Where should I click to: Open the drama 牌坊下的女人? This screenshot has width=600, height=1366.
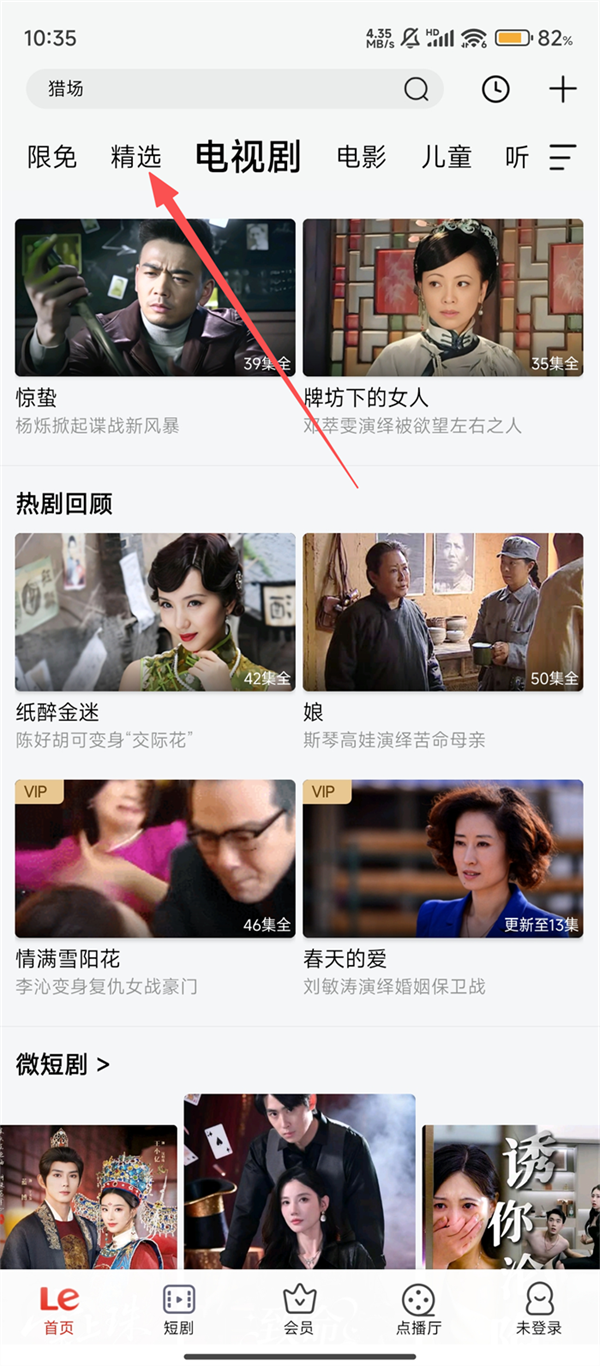point(442,298)
